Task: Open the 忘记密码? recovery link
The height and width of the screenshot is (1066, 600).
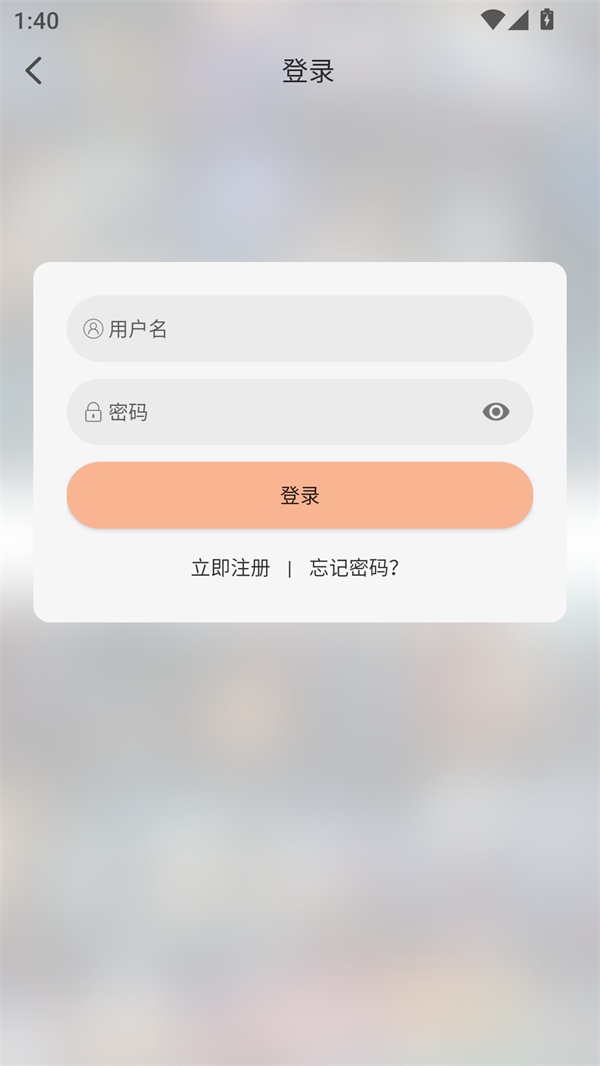Action: point(354,568)
